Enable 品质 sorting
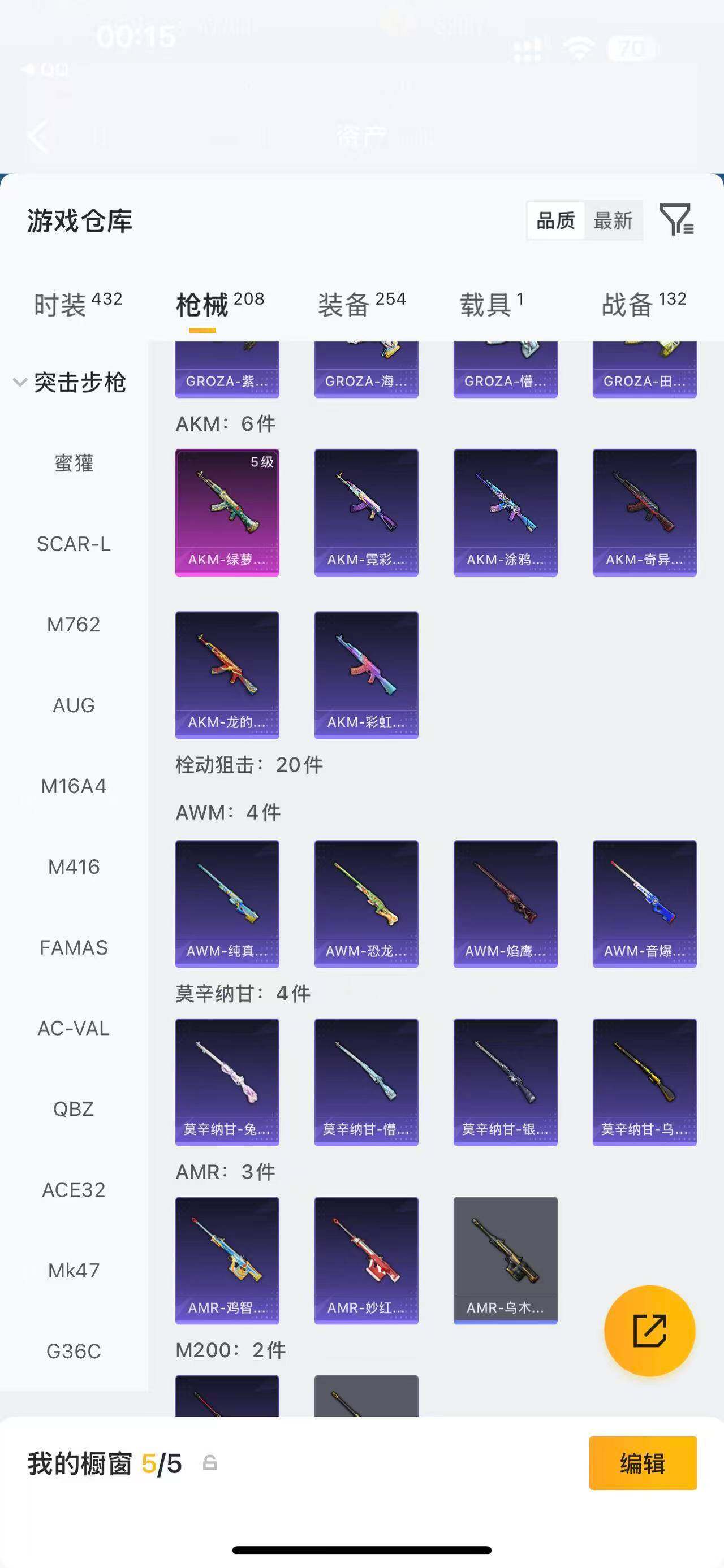Viewport: 724px width, 1568px height. pyautogui.click(x=555, y=220)
